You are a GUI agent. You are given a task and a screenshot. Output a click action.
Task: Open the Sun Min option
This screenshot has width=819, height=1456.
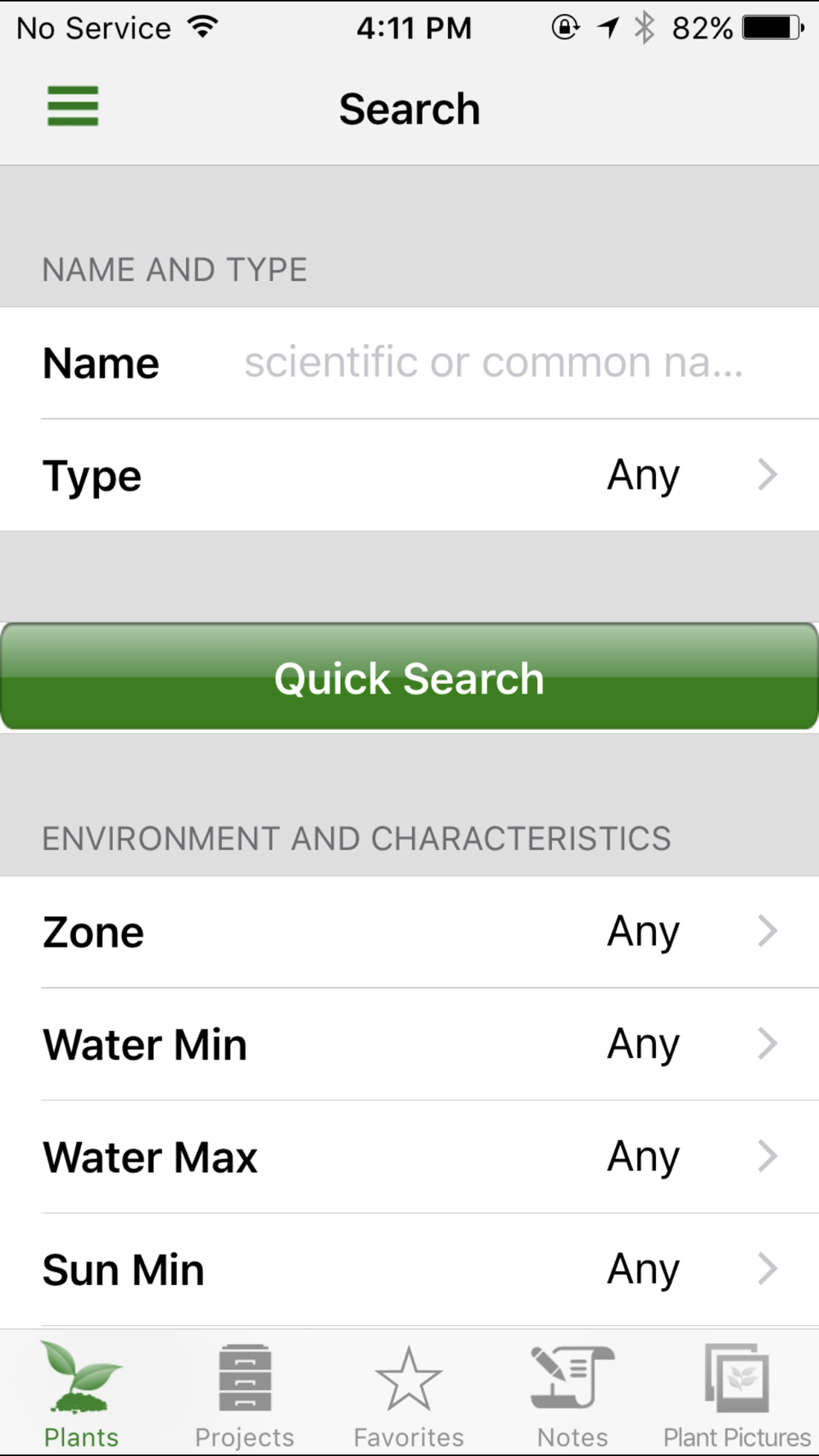coord(409,1270)
